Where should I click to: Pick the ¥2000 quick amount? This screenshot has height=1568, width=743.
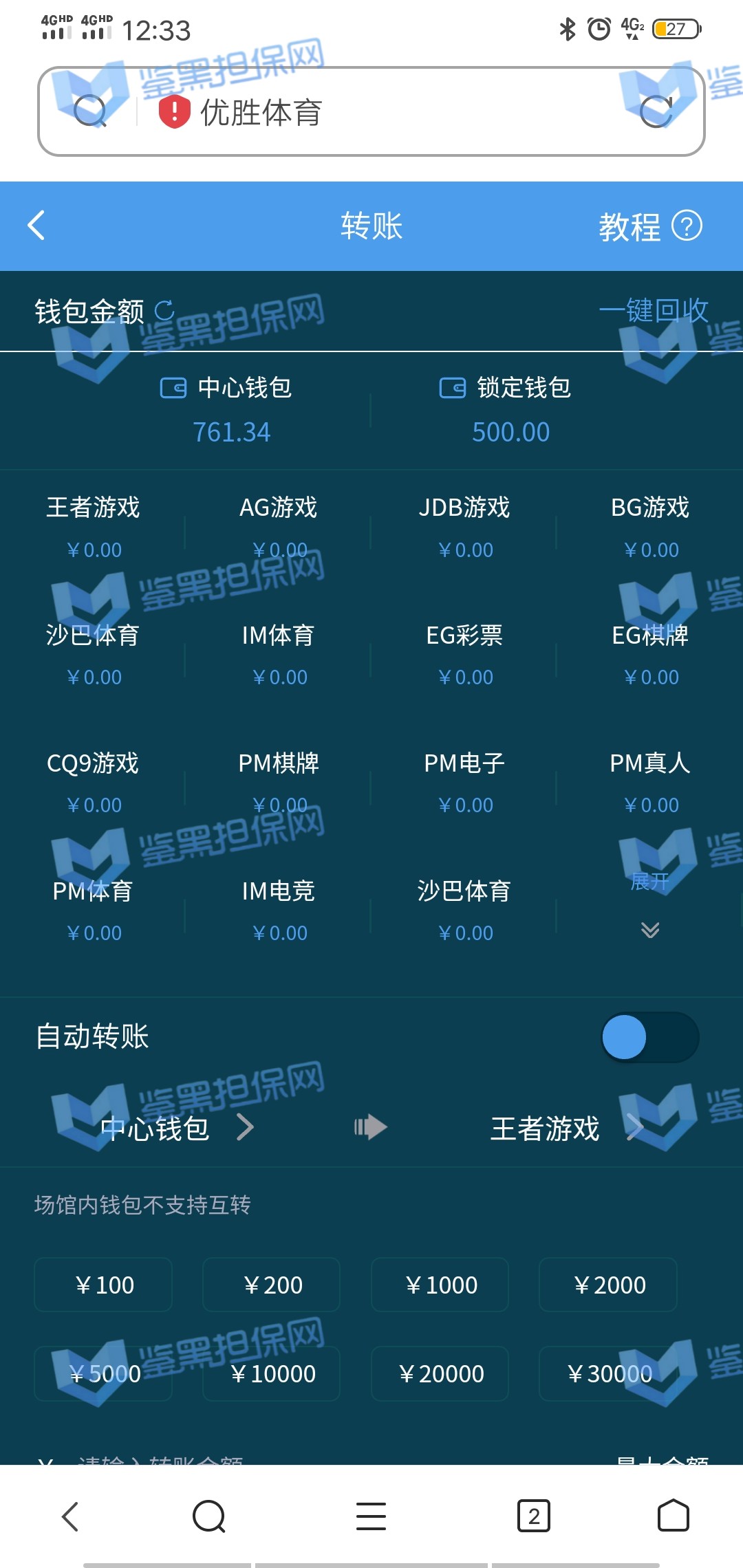(x=608, y=1285)
